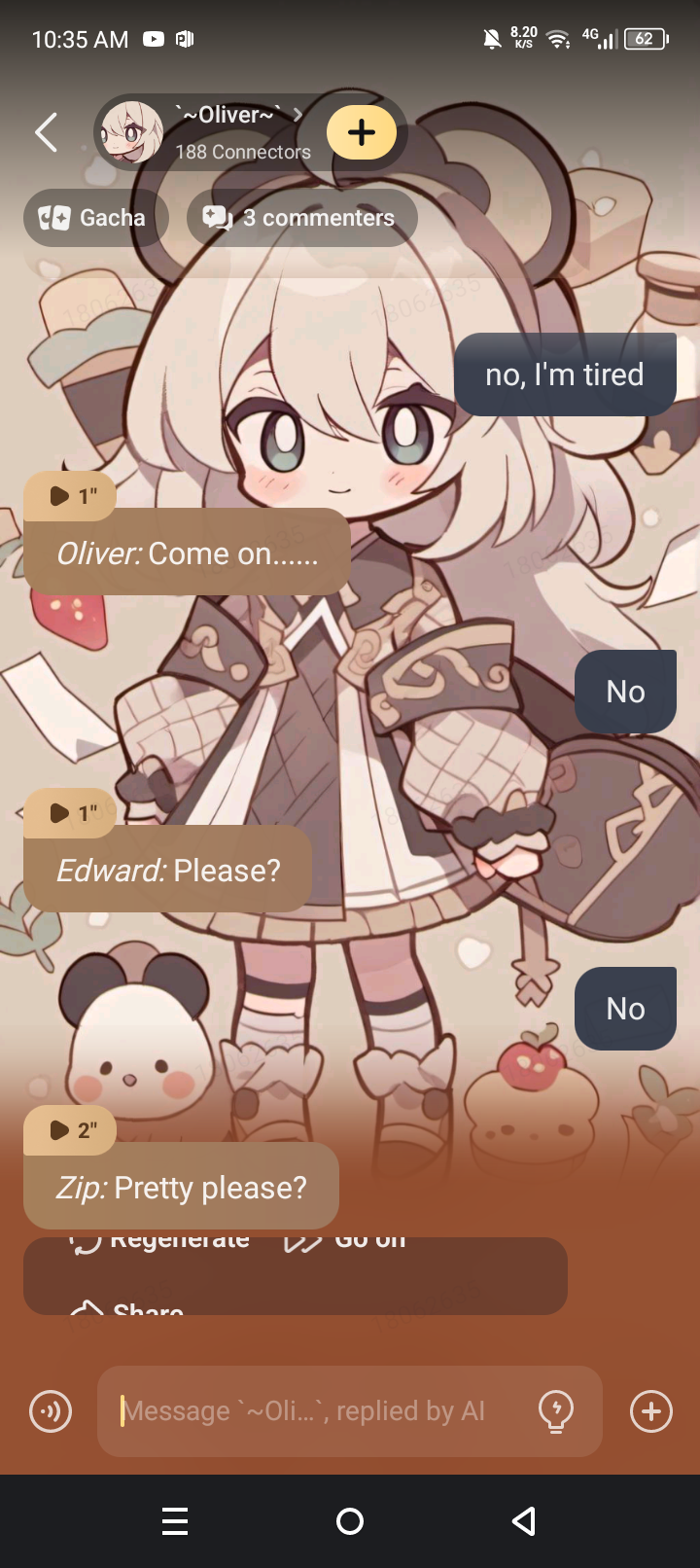Share this conversation
The image size is (700, 1568).
(x=129, y=1307)
